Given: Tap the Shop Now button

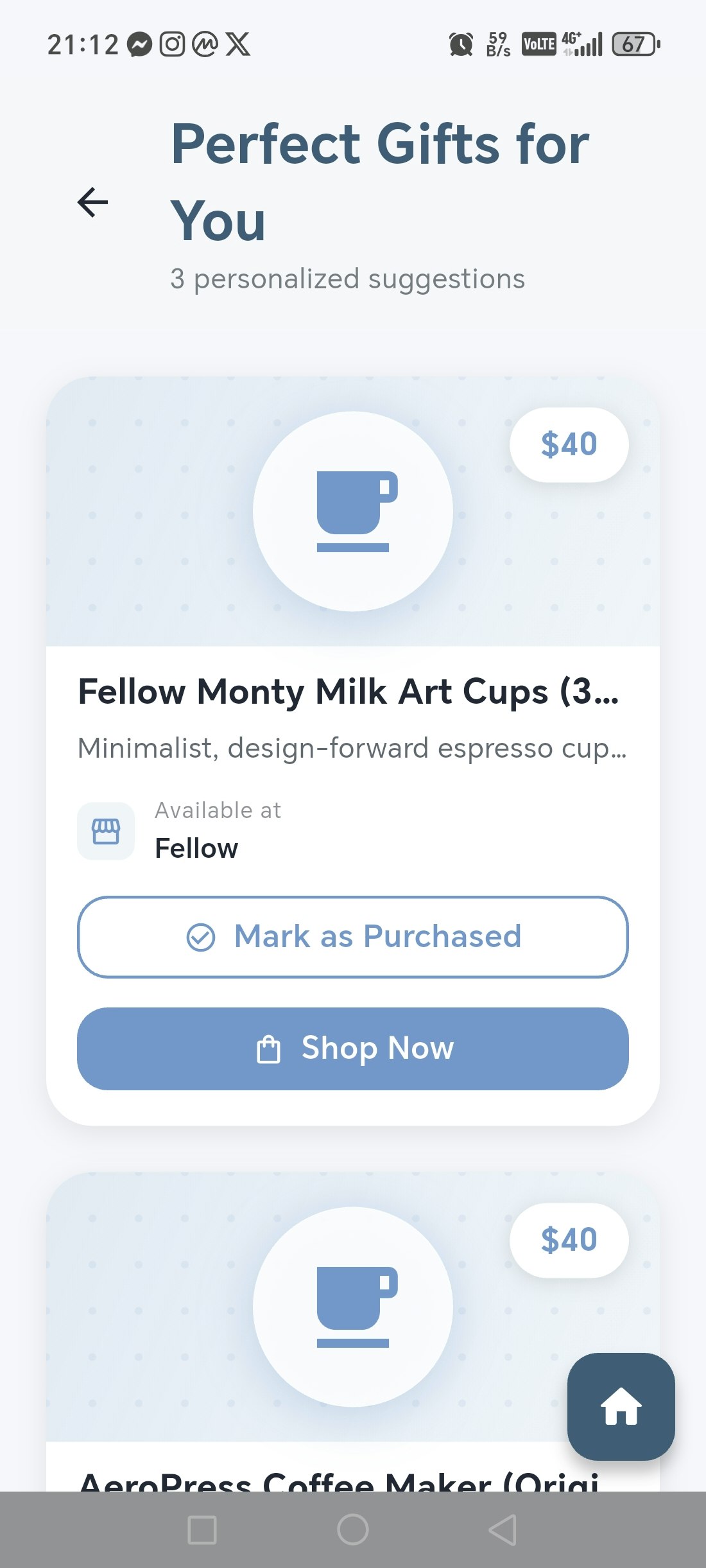Looking at the screenshot, I should pos(352,1048).
